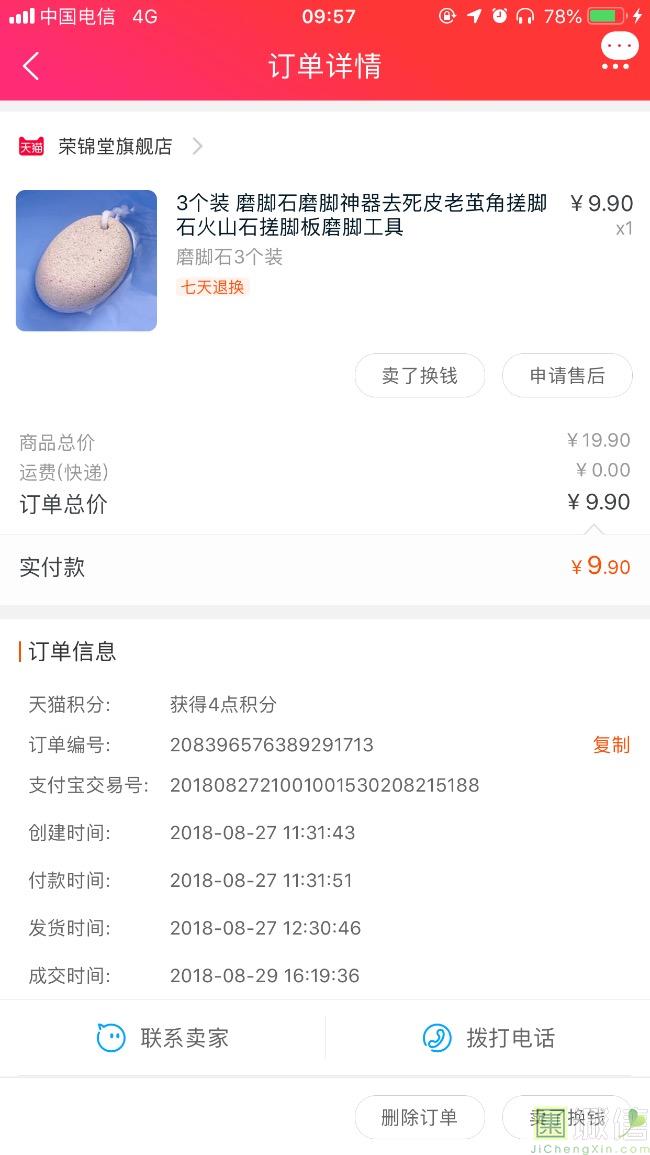Open the pumice stone product photo
This screenshot has height=1155, width=650.
pyautogui.click(x=86, y=260)
